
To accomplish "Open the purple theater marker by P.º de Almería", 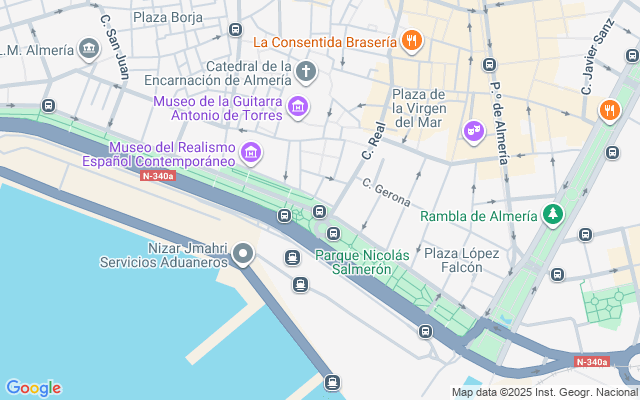I will click(473, 130).
